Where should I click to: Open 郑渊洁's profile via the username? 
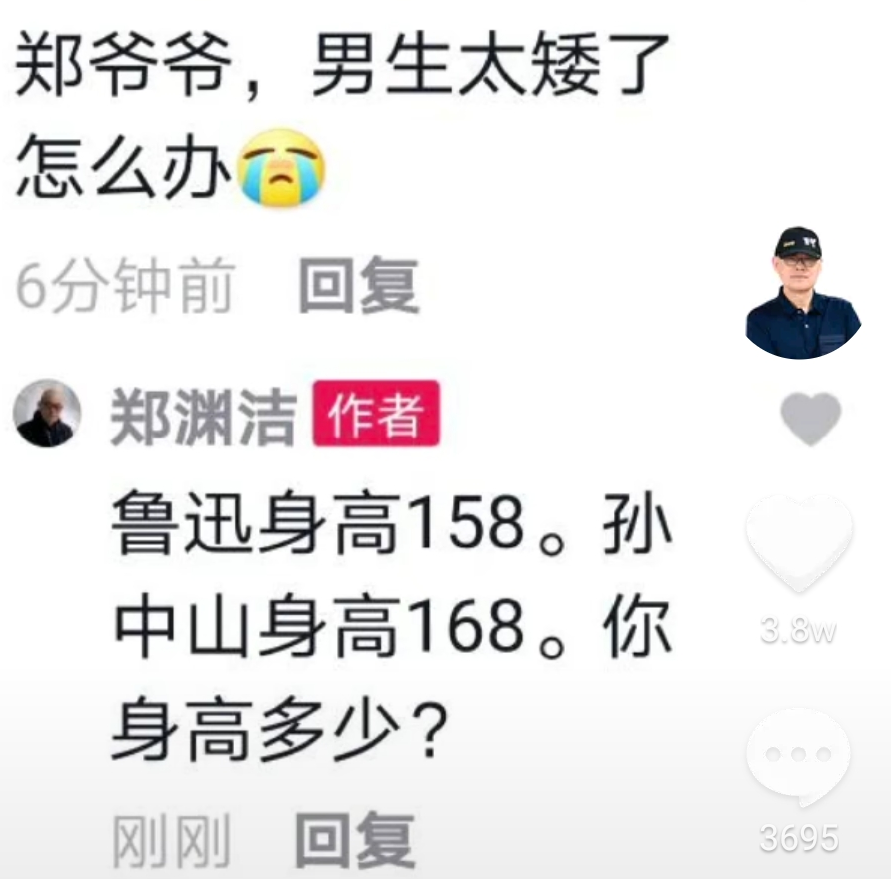[202, 415]
